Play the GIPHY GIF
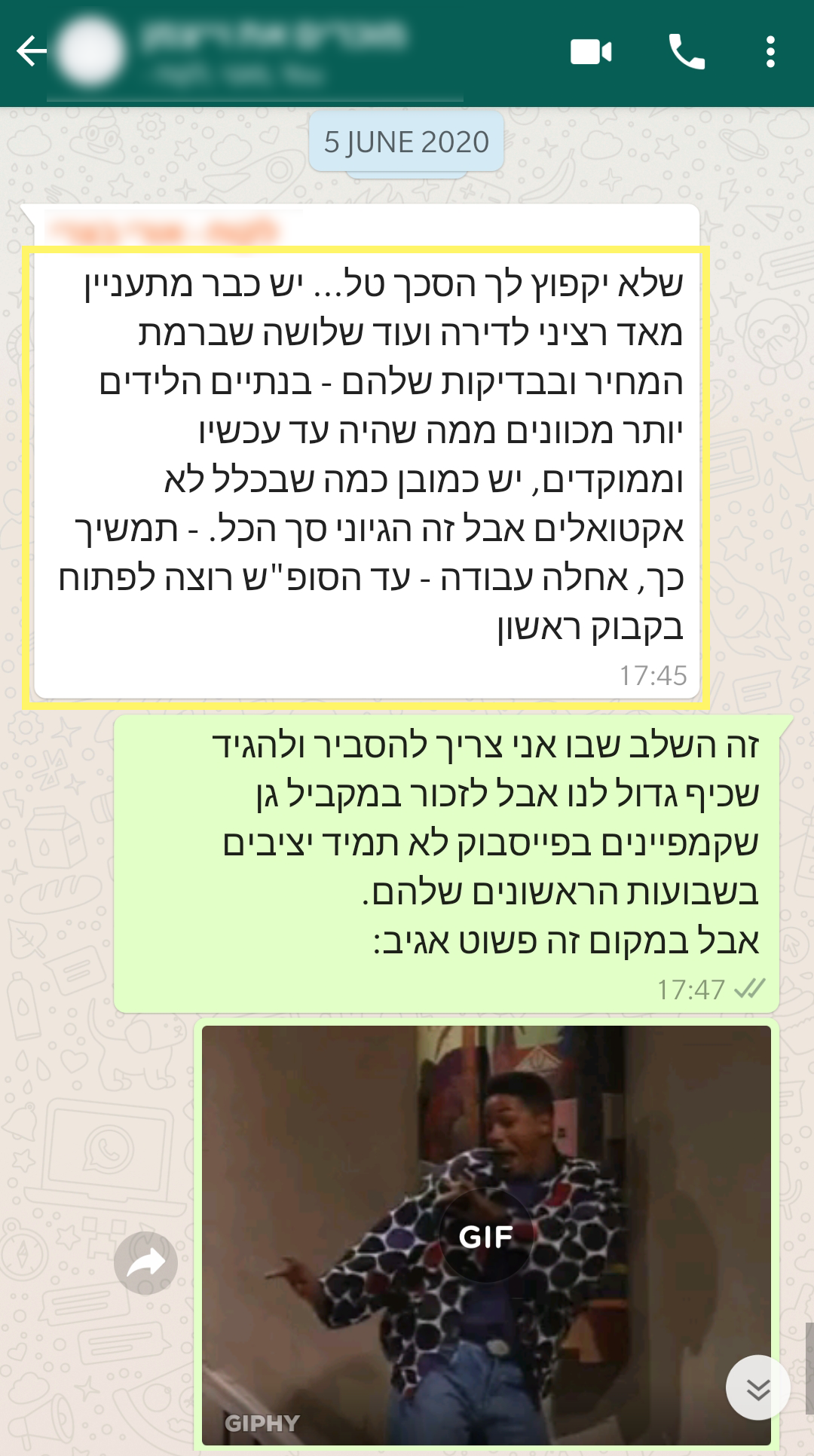The height and width of the screenshot is (1456, 814). [x=486, y=1236]
